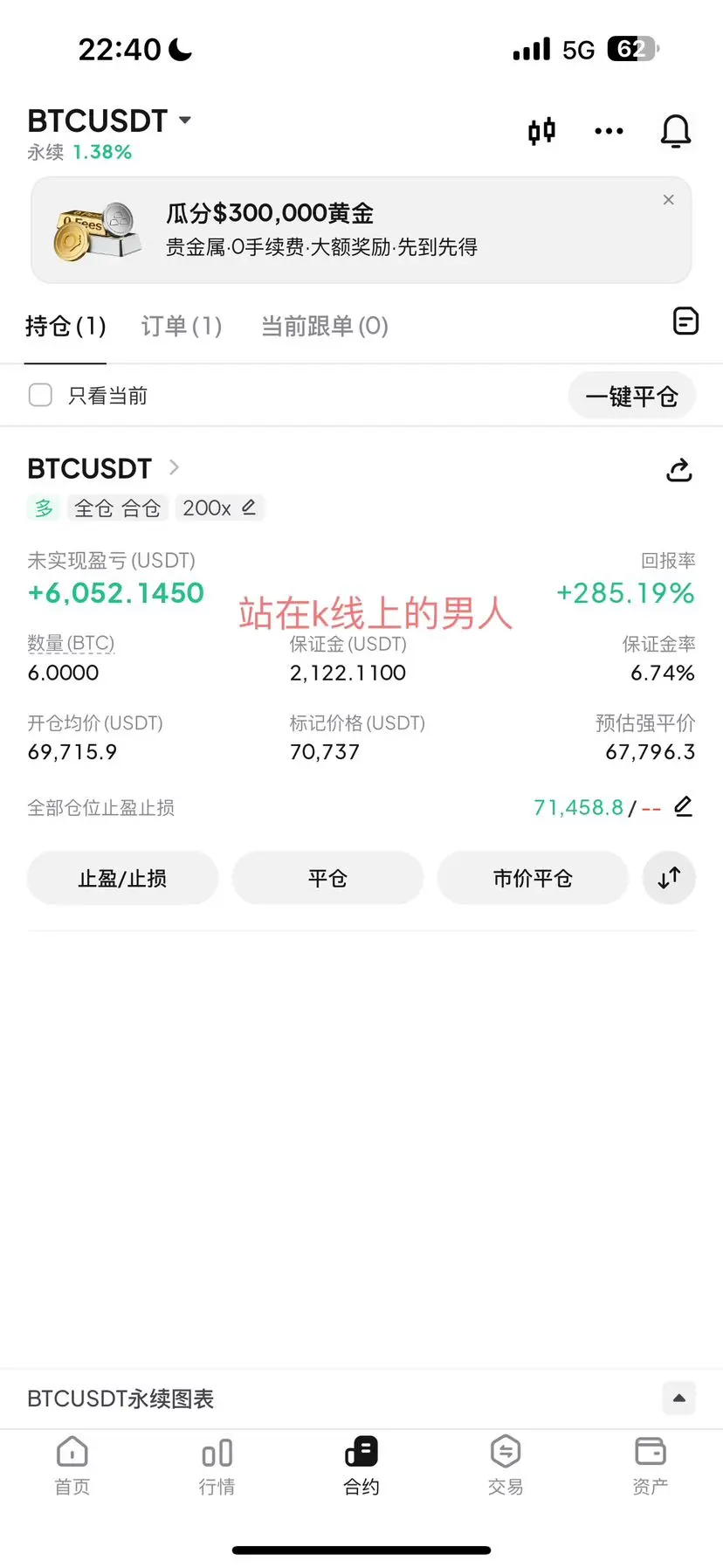Tap the 一键平仓 close-all button
The image size is (723, 1568).
point(631,396)
